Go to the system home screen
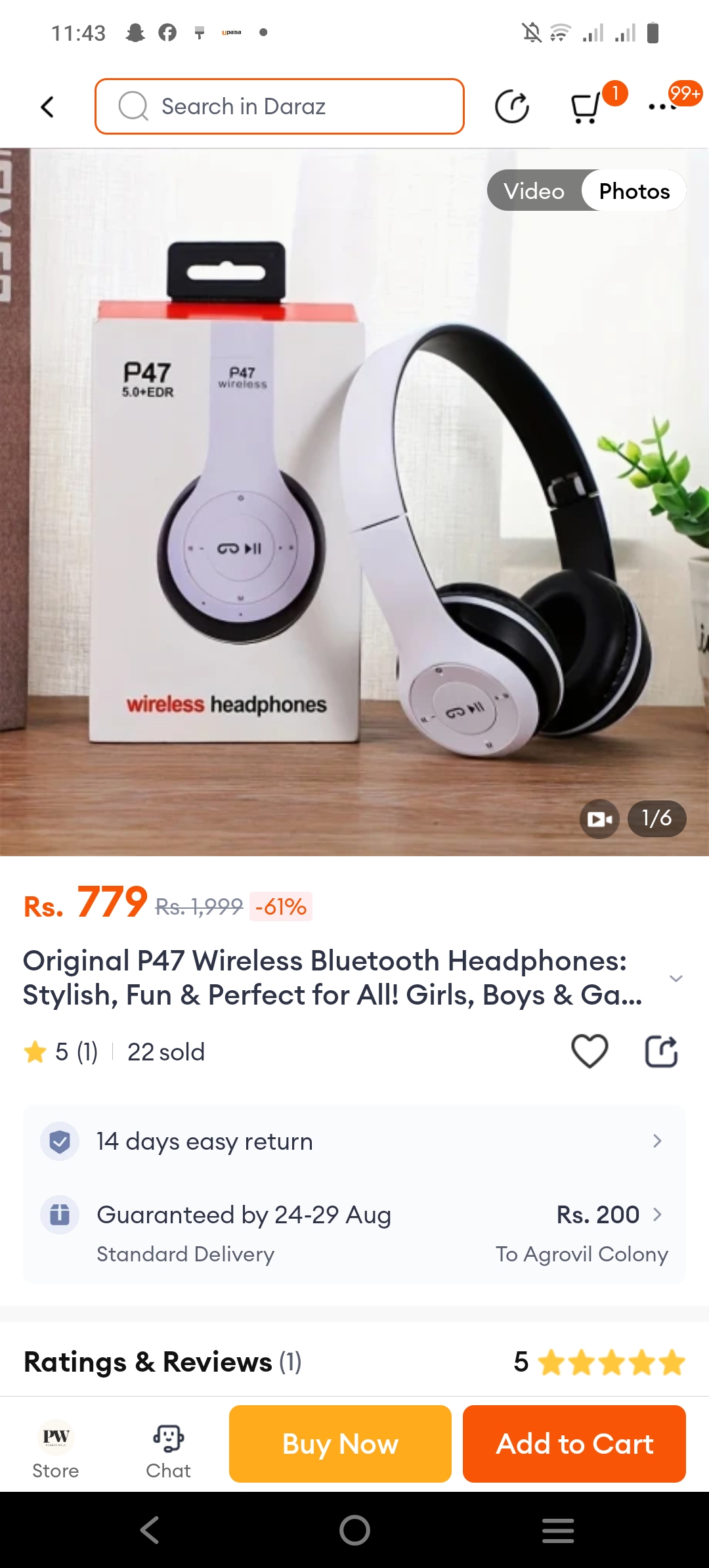The width and height of the screenshot is (709, 1568). click(x=354, y=1531)
